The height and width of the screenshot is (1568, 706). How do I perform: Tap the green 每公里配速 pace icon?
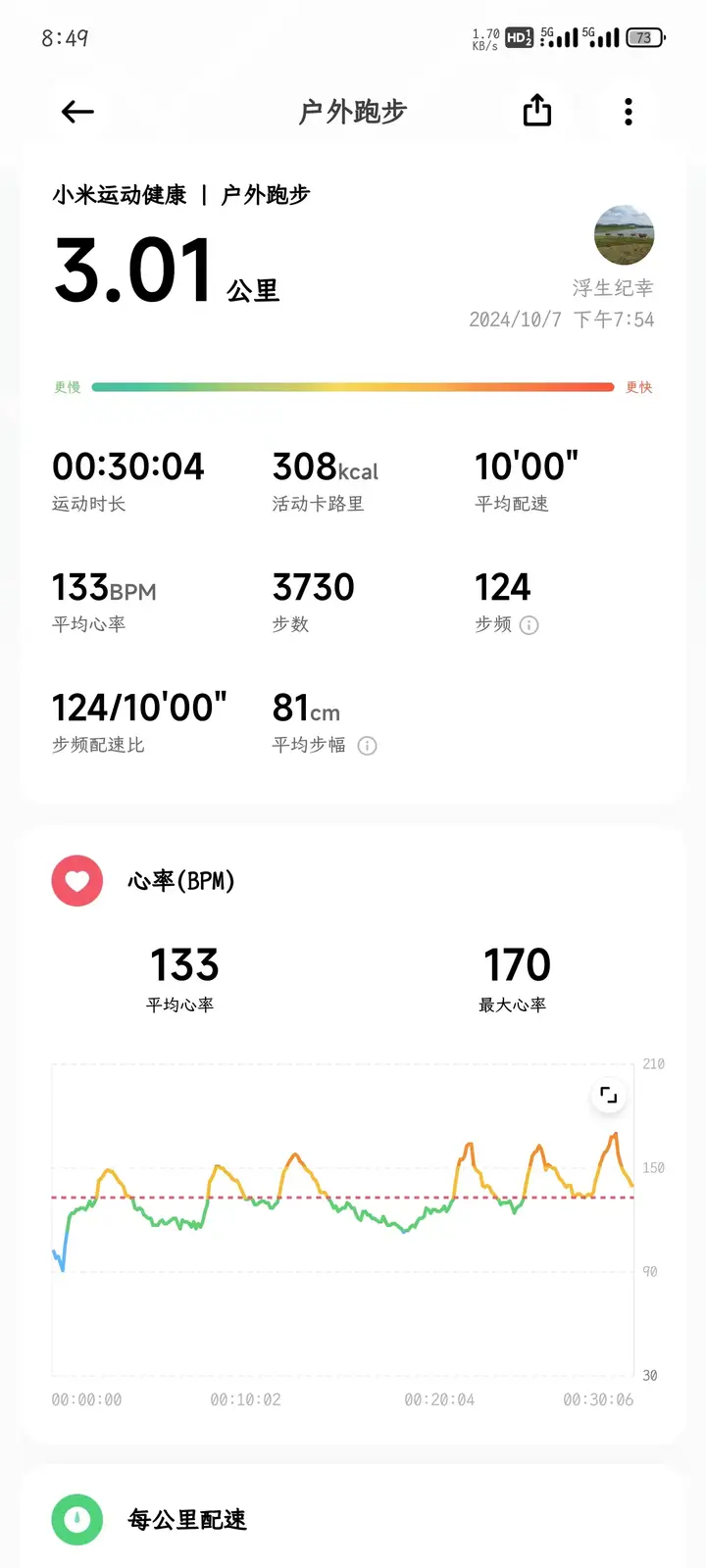click(x=76, y=1518)
